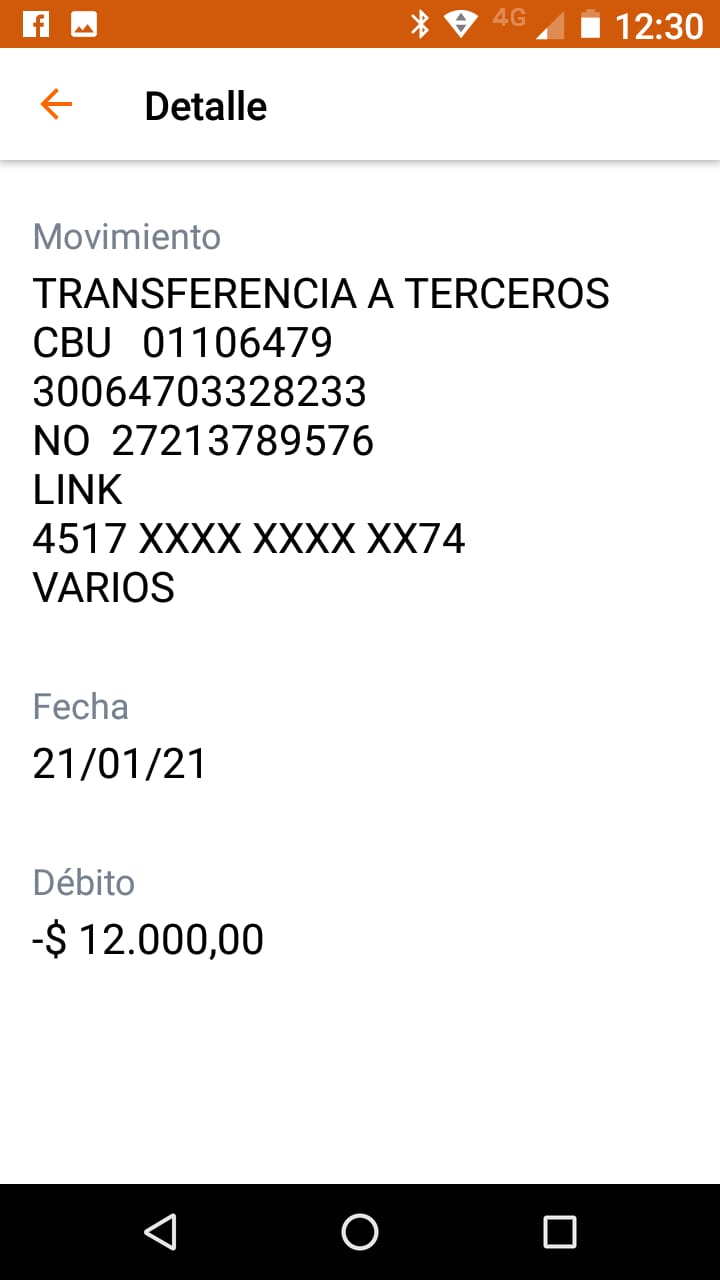Tap the system home circle button
This screenshot has width=720, height=1280.
pos(360,1231)
